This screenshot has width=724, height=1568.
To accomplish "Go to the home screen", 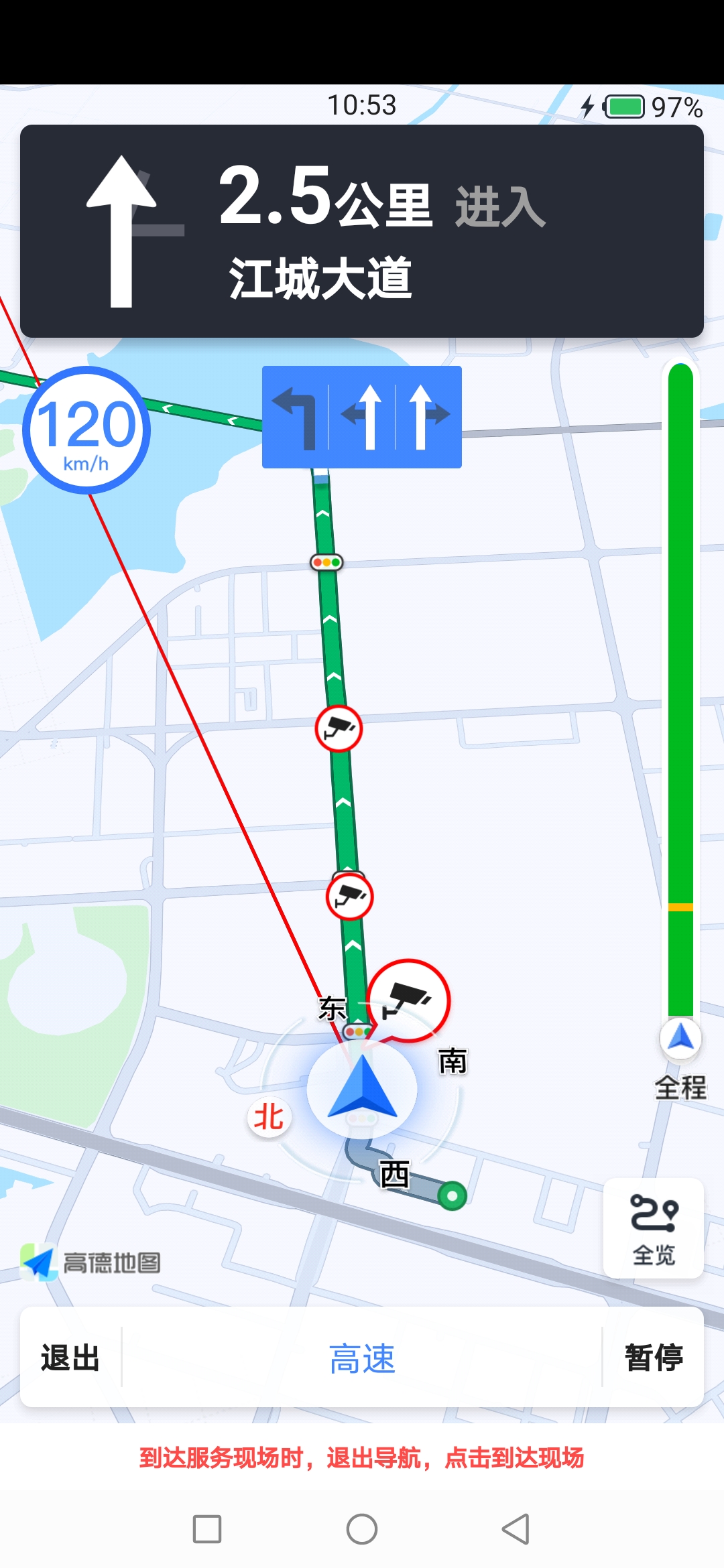I will 362,1529.
